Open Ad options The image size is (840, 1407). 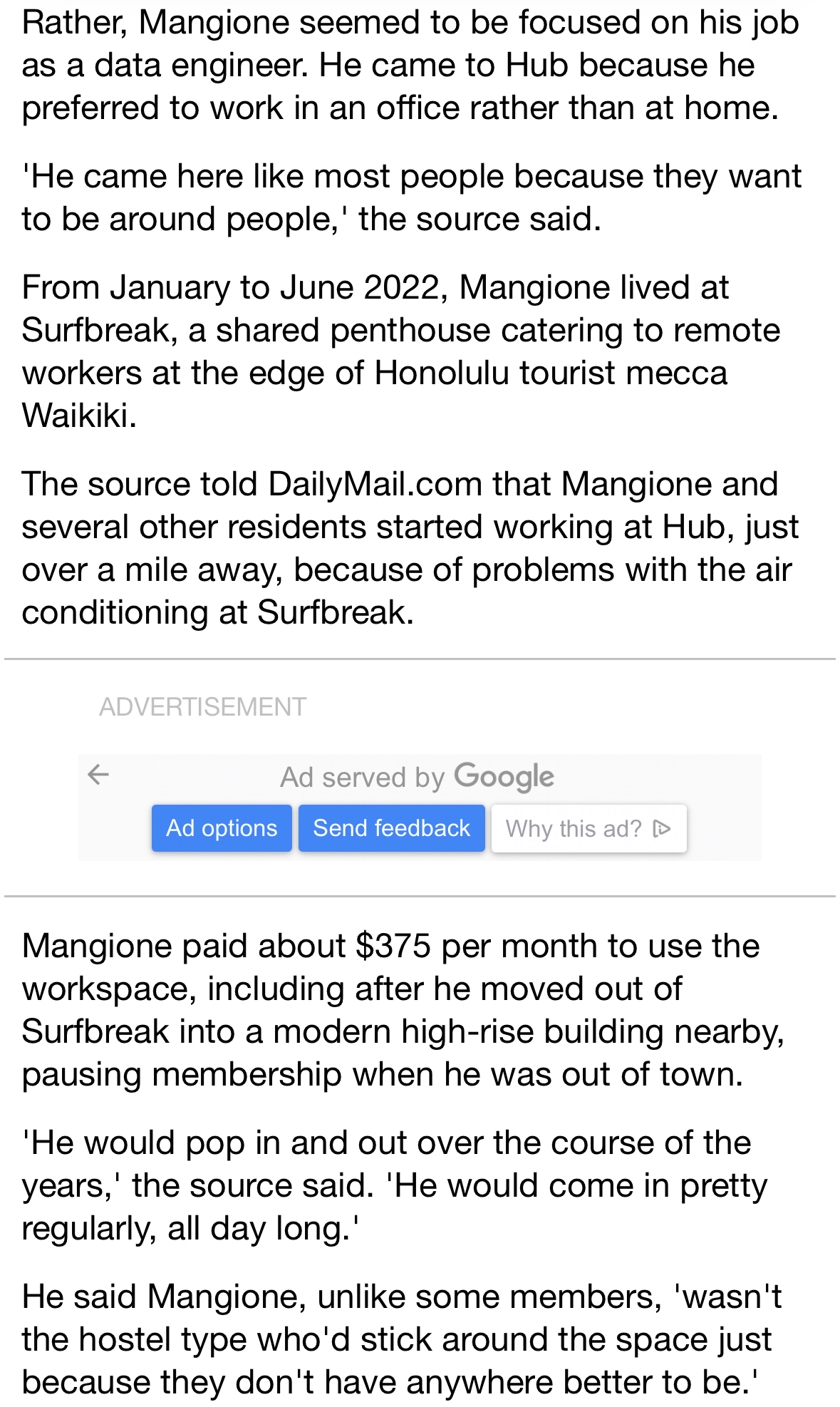222,828
